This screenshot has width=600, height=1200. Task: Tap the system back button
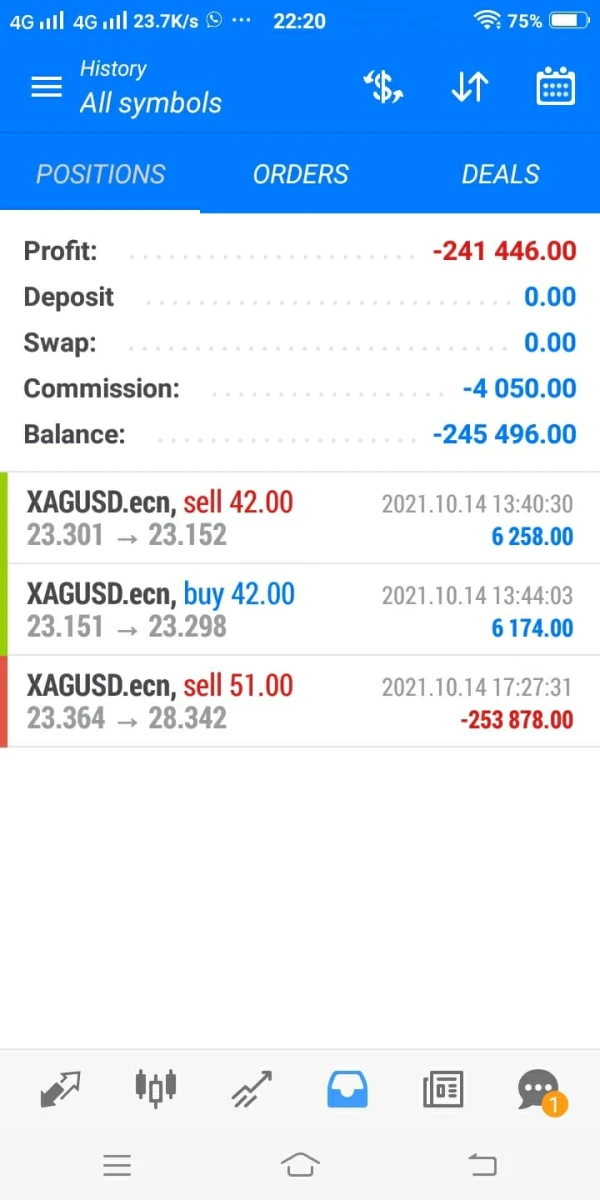482,1164
